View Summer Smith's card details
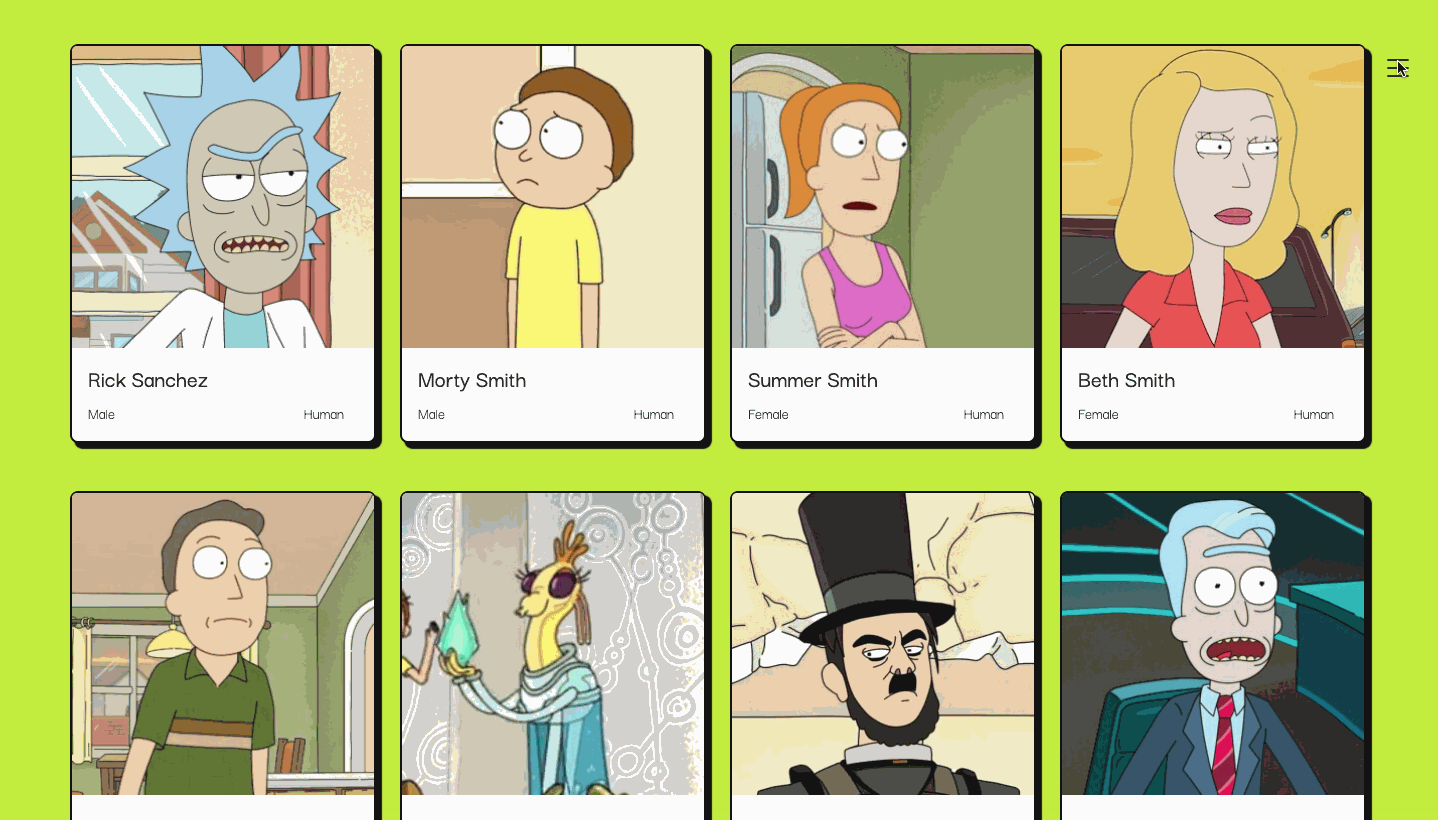 [883, 243]
